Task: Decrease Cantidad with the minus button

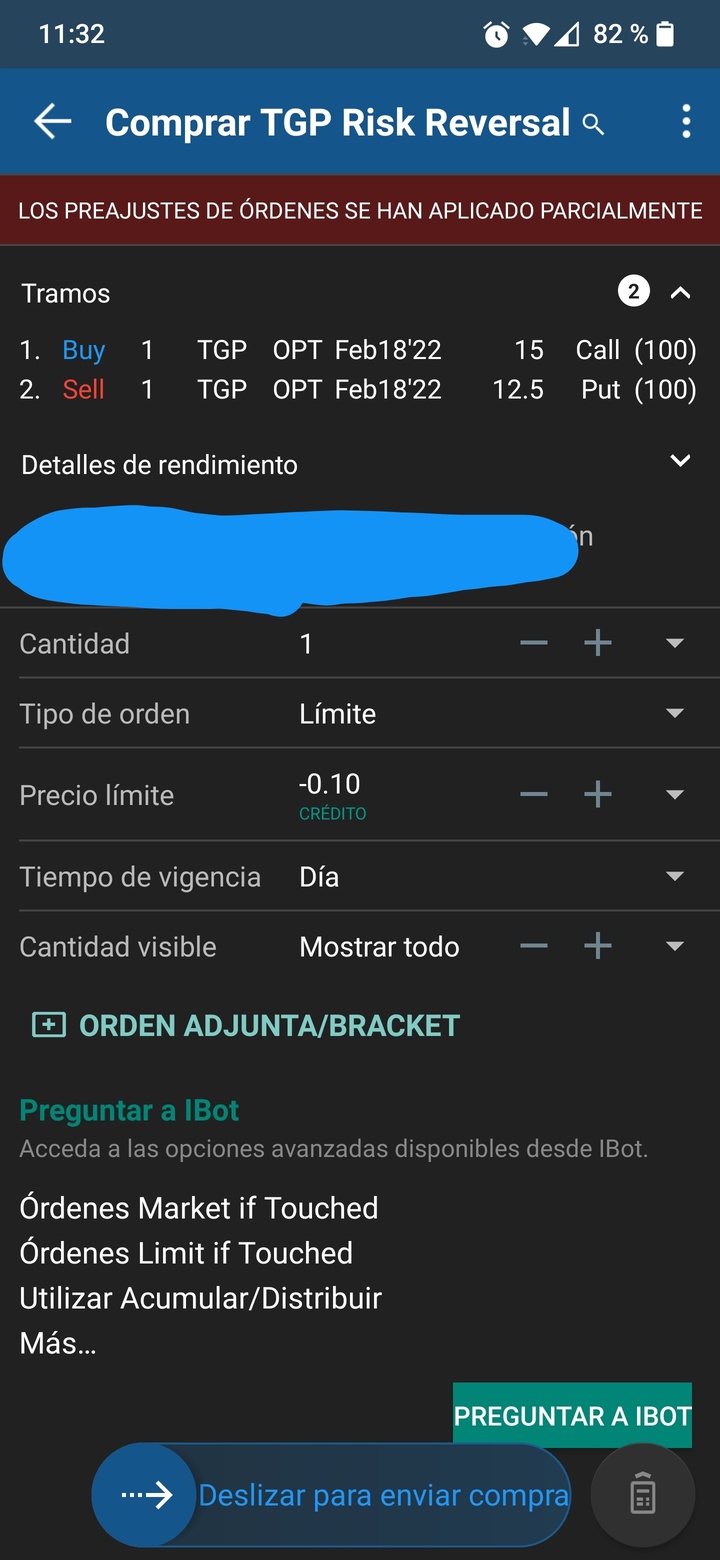Action: point(534,643)
